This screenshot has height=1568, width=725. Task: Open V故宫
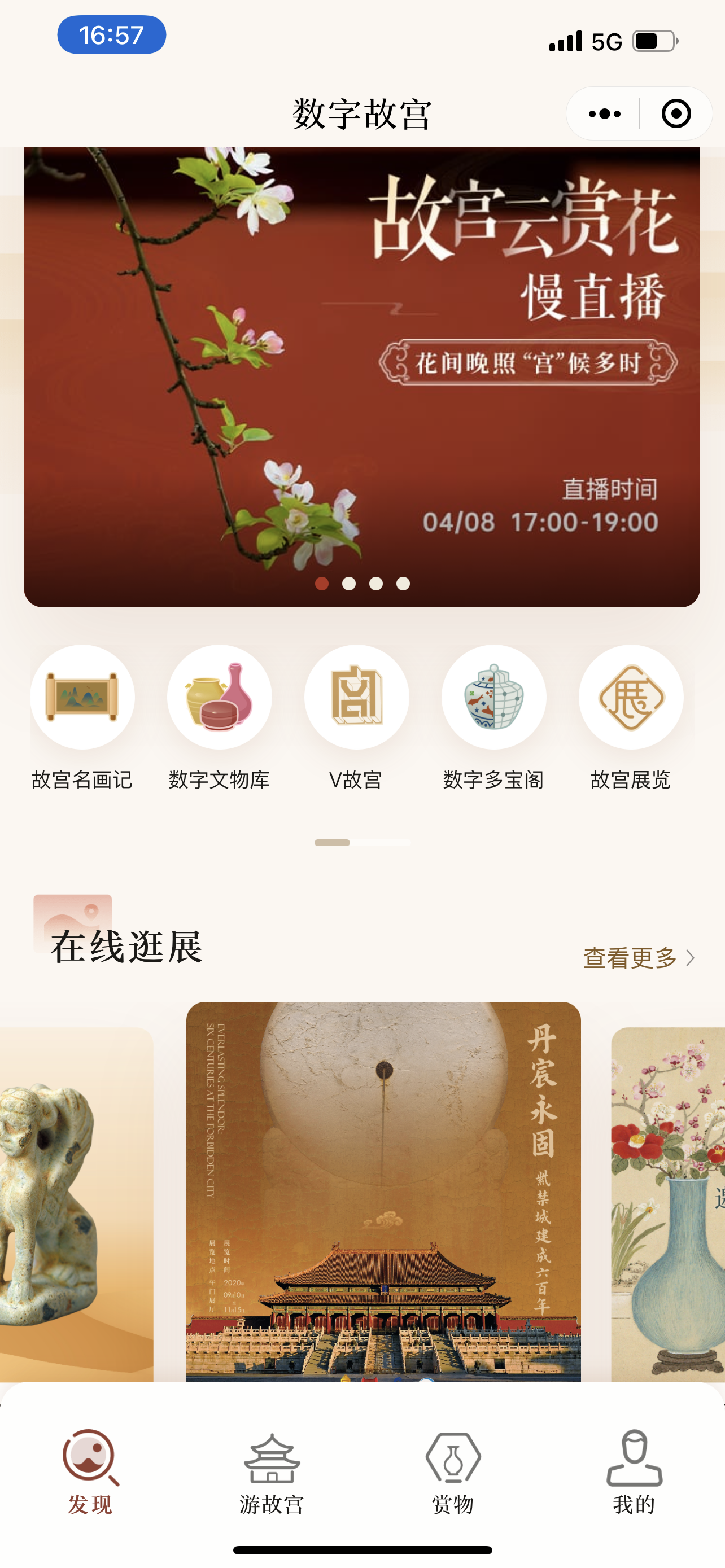[x=356, y=698]
